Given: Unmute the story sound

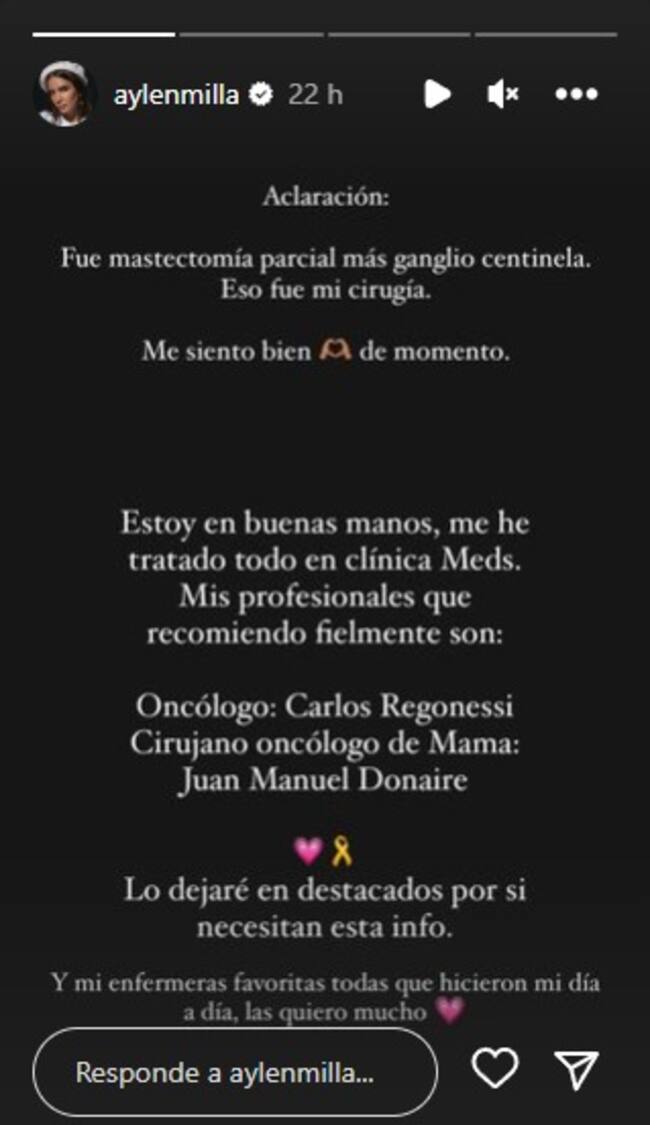Looking at the screenshot, I should 502,94.
